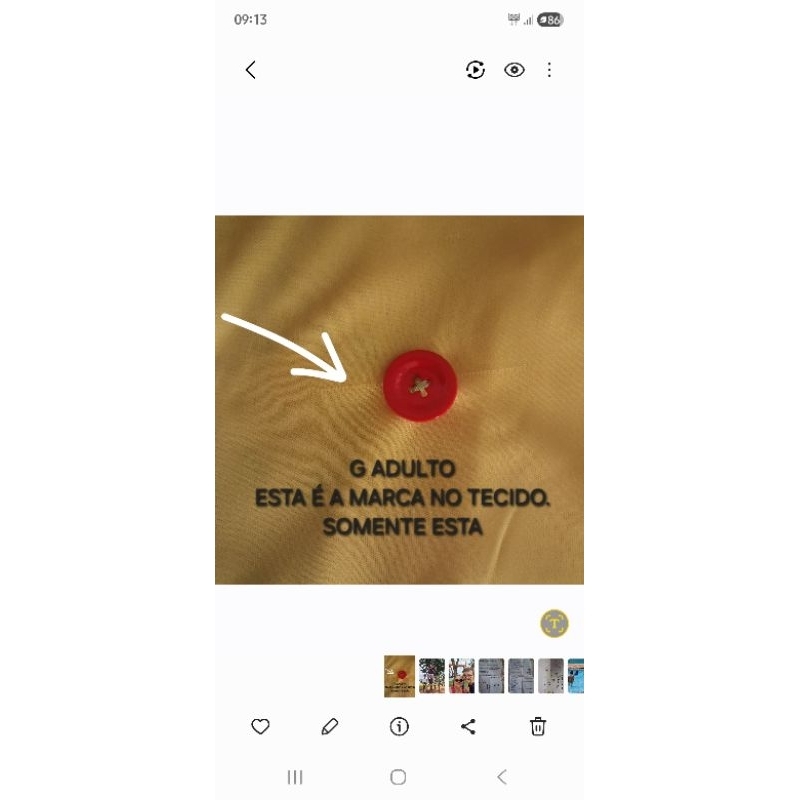Open the second thumbnail in the filmstrip
This screenshot has height=800, width=800.
[432, 676]
